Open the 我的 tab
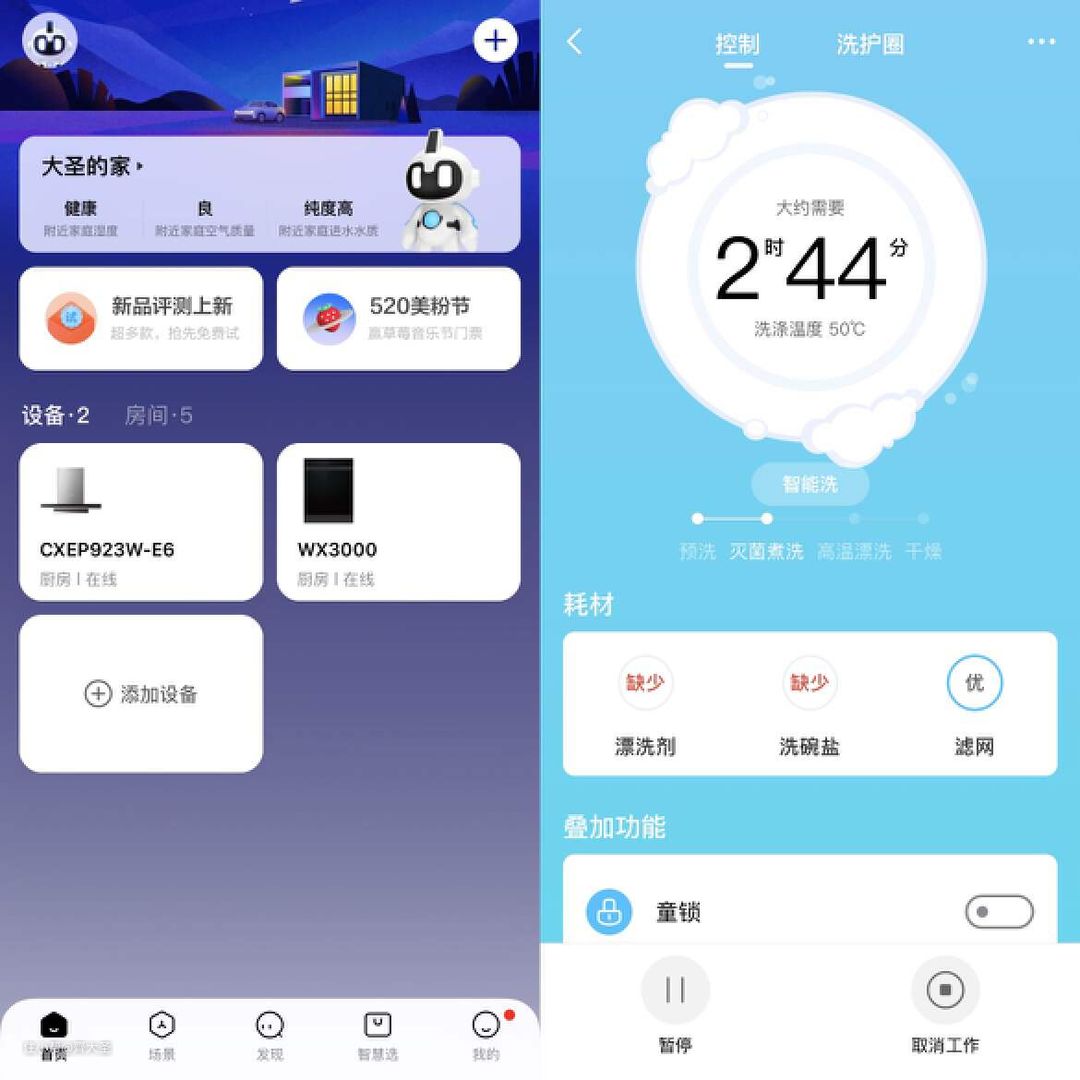The height and width of the screenshot is (1080, 1080). [486, 1034]
